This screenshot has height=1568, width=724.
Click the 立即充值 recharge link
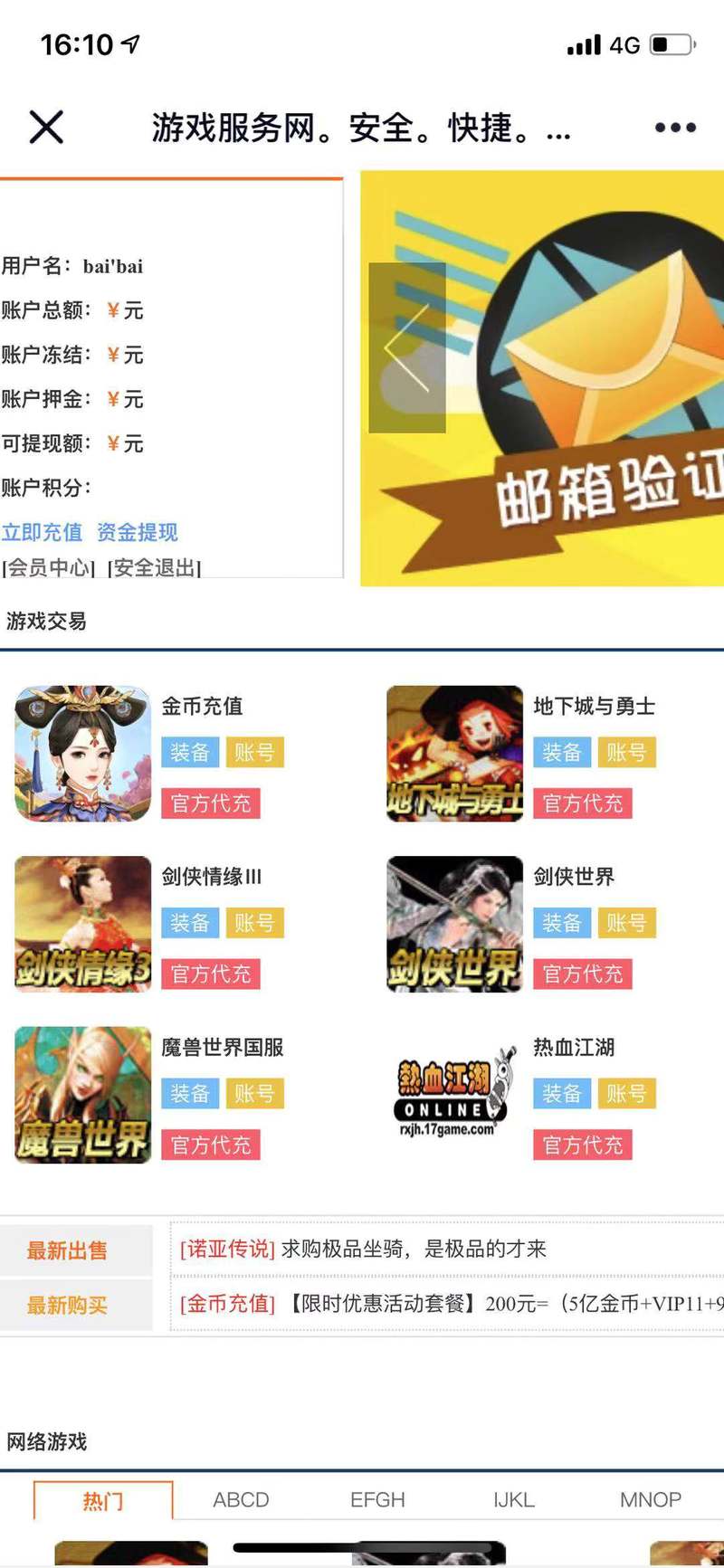click(x=41, y=532)
